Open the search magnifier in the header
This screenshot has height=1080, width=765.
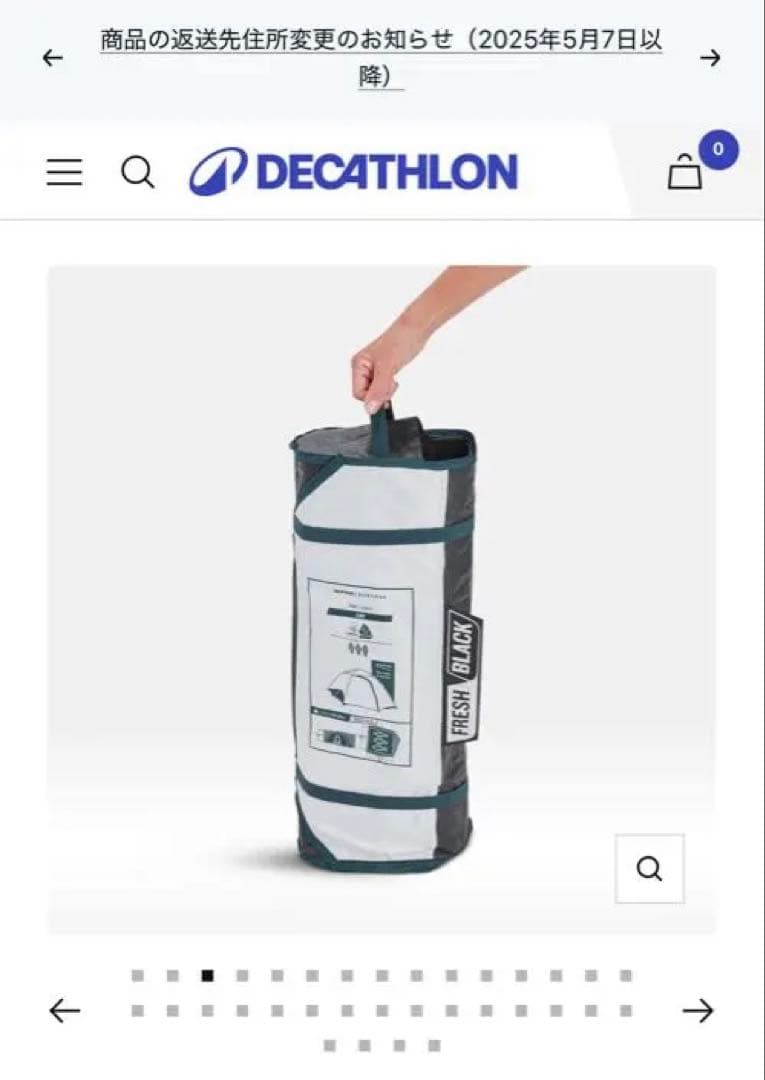tap(137, 172)
